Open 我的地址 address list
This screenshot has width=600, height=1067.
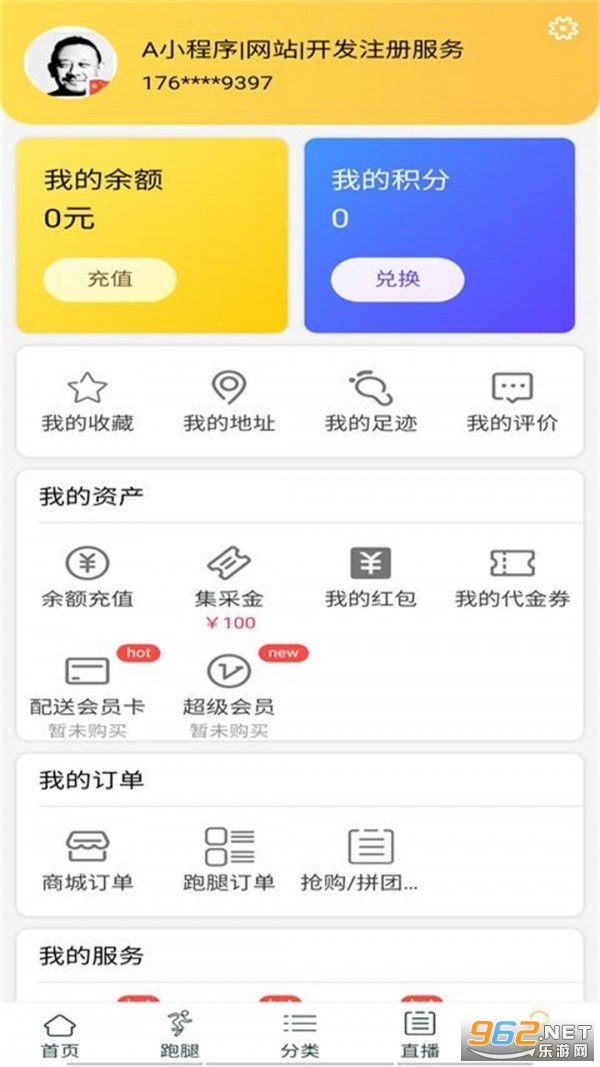[x=229, y=402]
